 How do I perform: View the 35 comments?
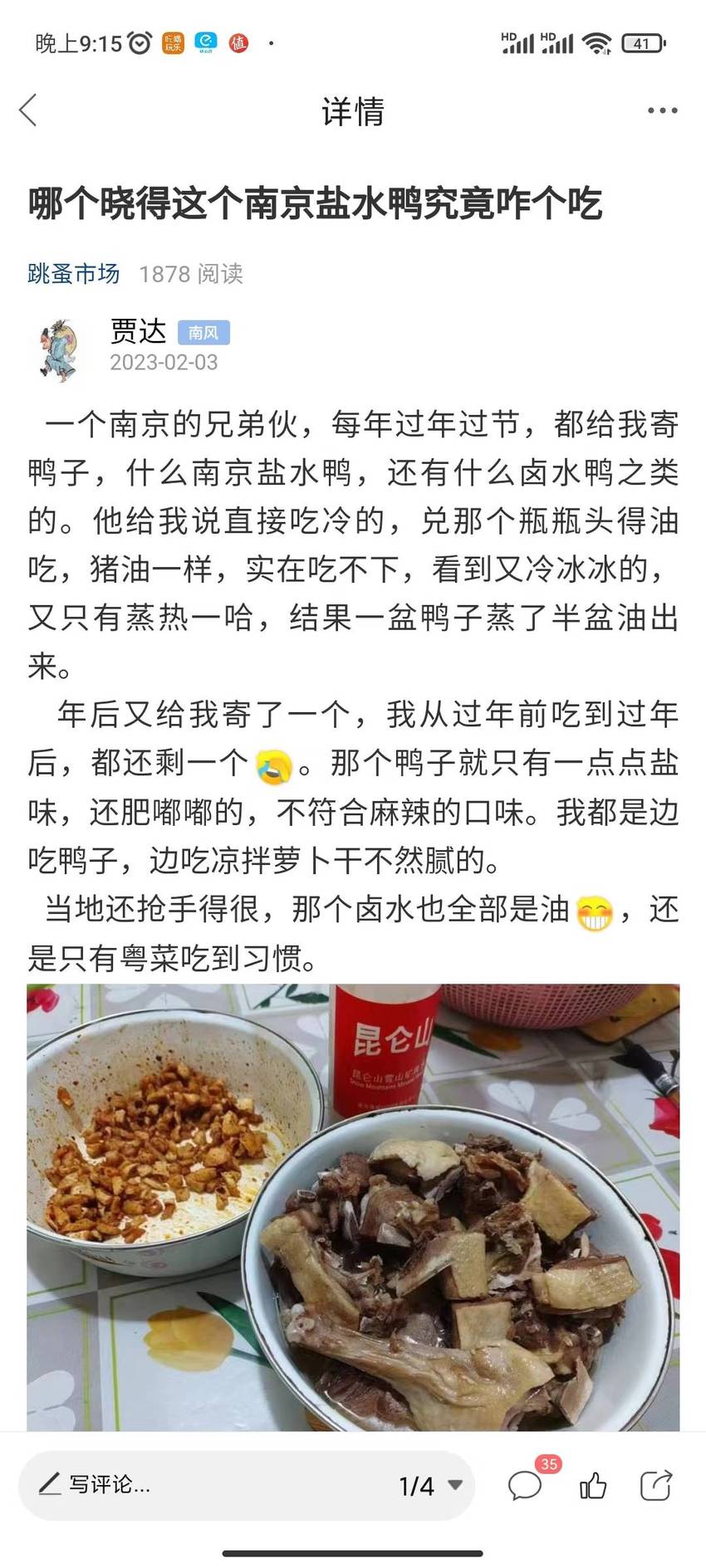[526, 1485]
